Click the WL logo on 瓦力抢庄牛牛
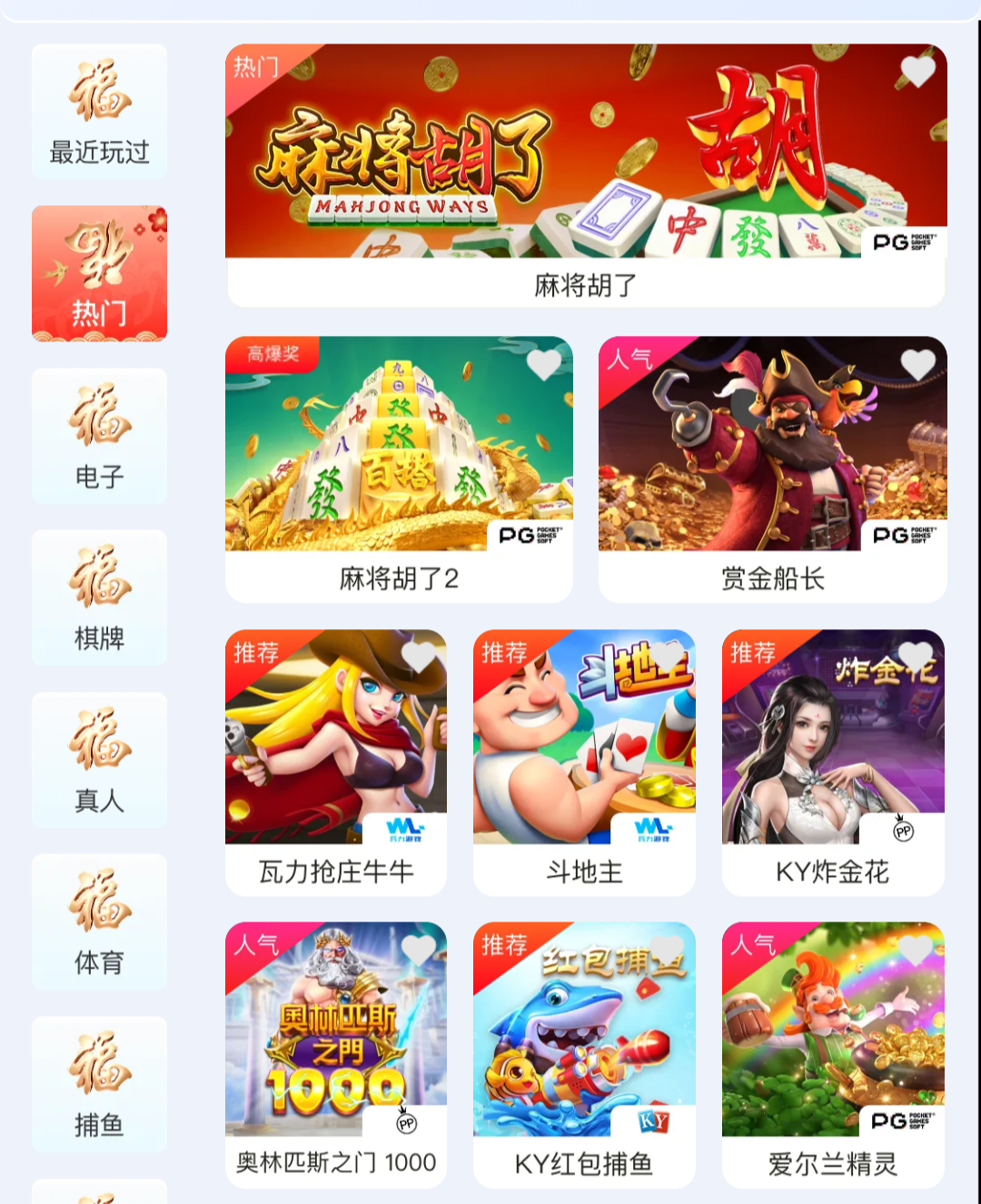 click(x=407, y=830)
